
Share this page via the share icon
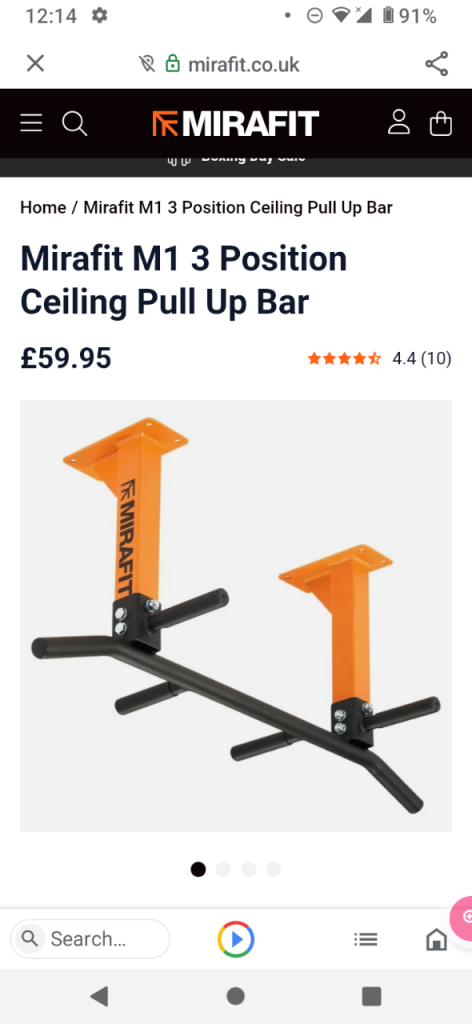tap(436, 63)
